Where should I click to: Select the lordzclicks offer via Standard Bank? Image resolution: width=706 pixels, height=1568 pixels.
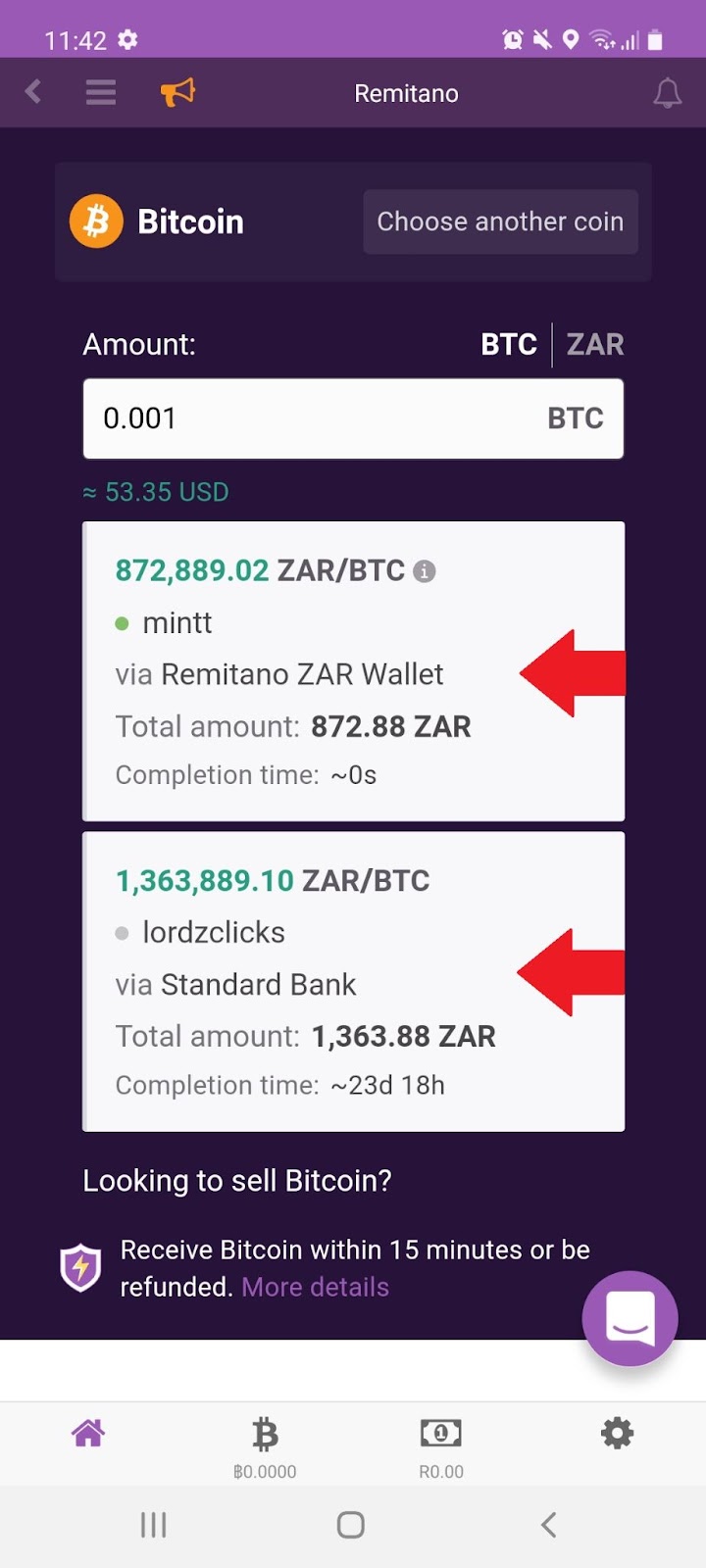pyautogui.click(x=353, y=981)
